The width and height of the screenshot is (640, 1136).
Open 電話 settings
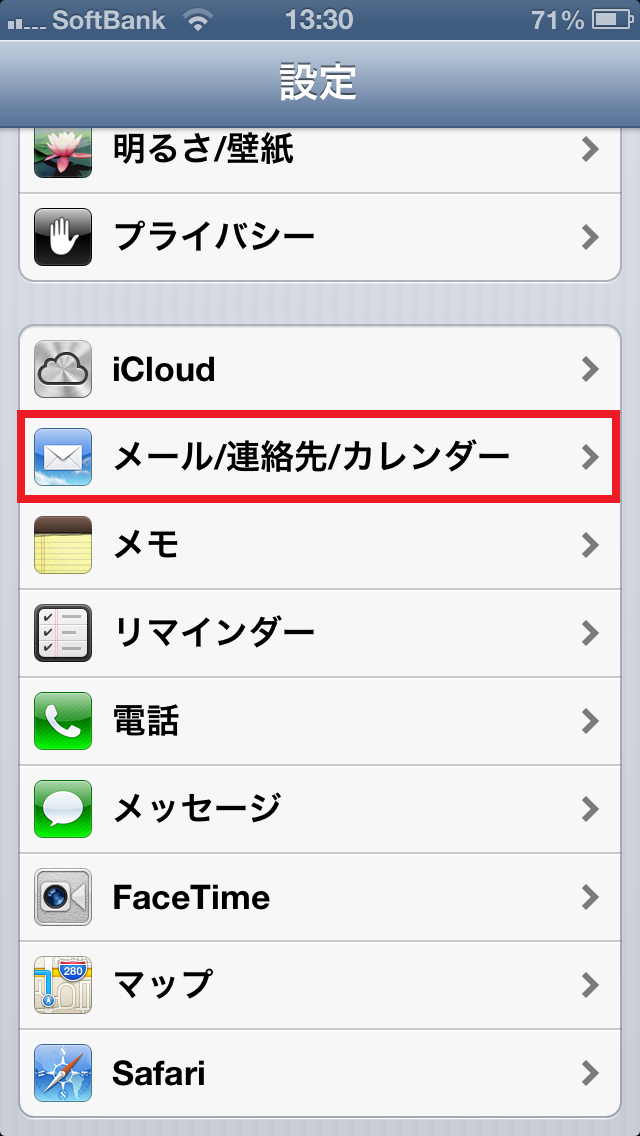319,720
